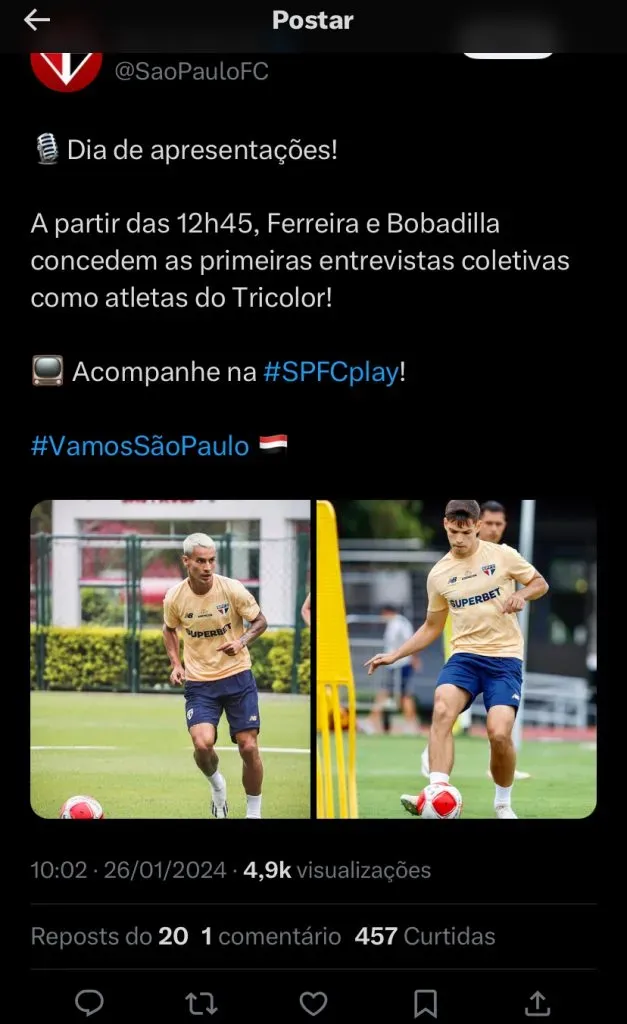
Task: Reply to this post
Action: point(90,1002)
